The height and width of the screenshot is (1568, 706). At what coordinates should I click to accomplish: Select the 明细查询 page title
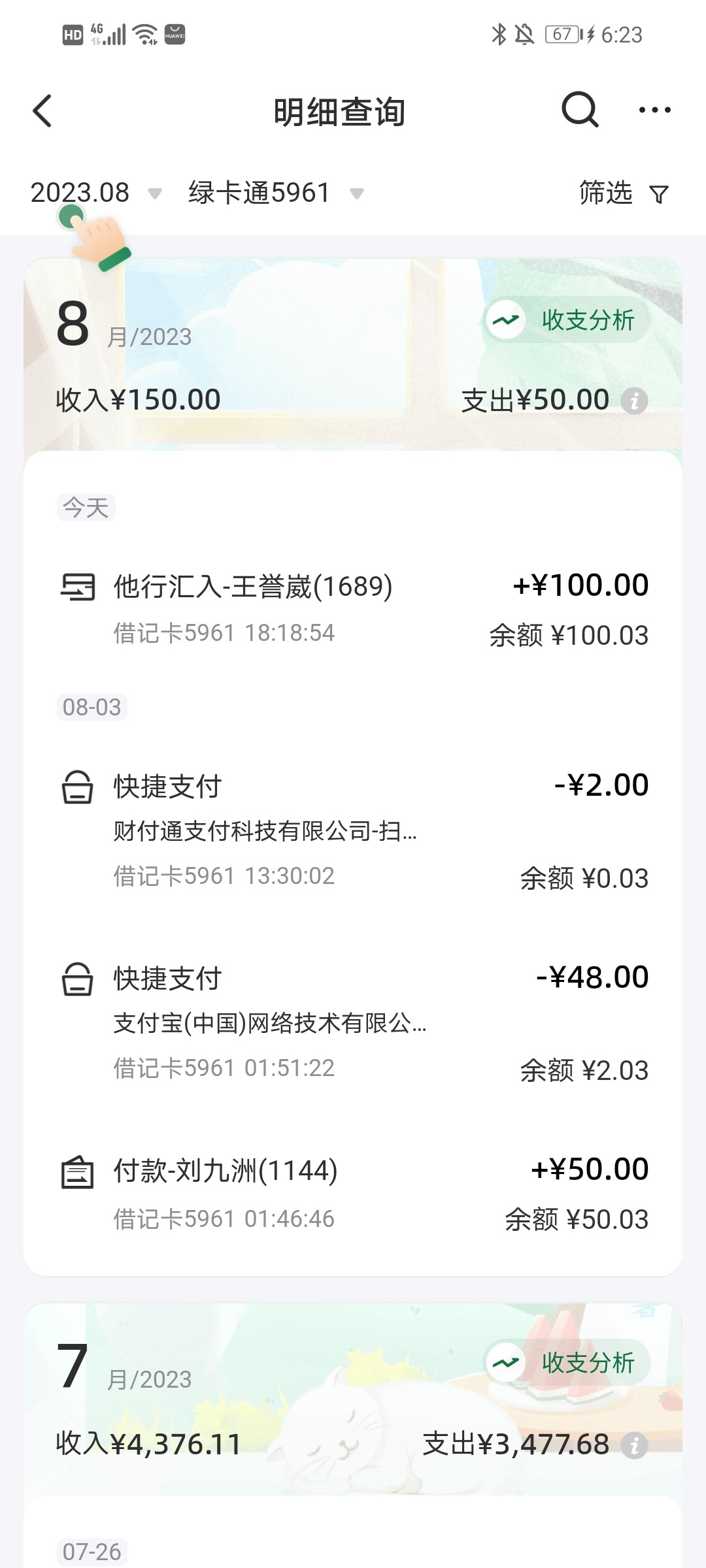click(339, 110)
